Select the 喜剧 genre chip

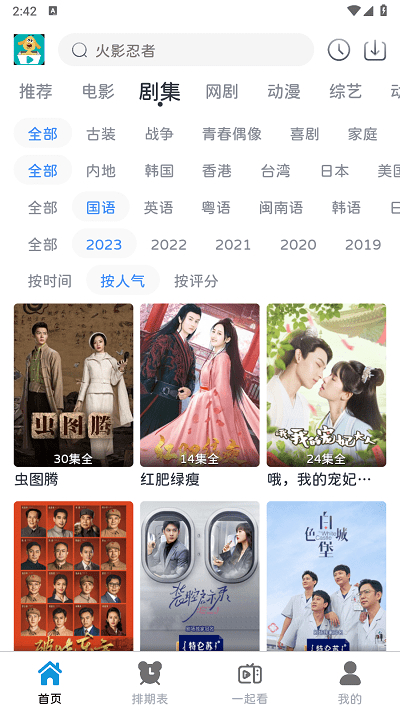tap(304, 134)
